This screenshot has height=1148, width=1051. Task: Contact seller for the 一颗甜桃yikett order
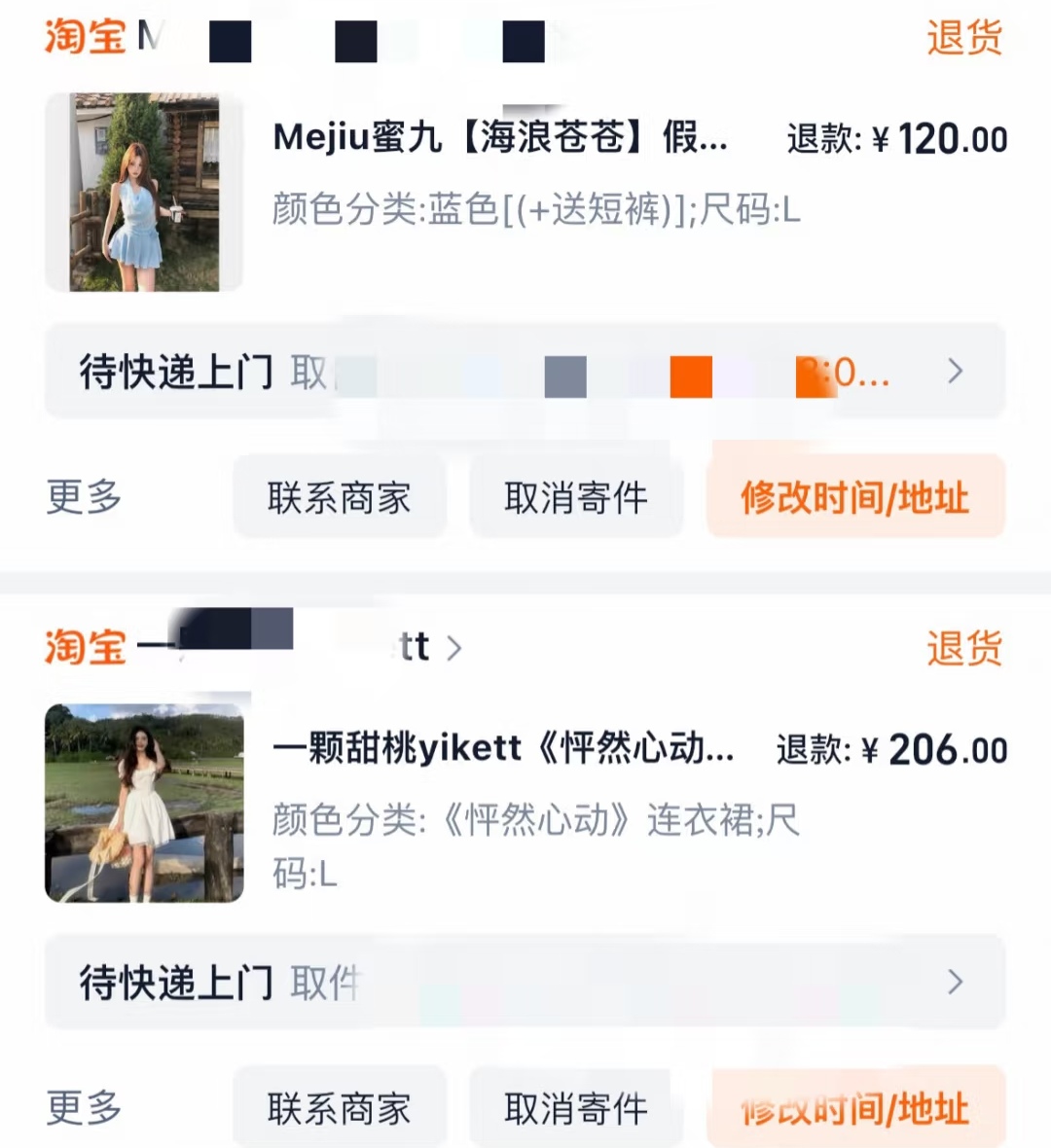pos(339,1108)
